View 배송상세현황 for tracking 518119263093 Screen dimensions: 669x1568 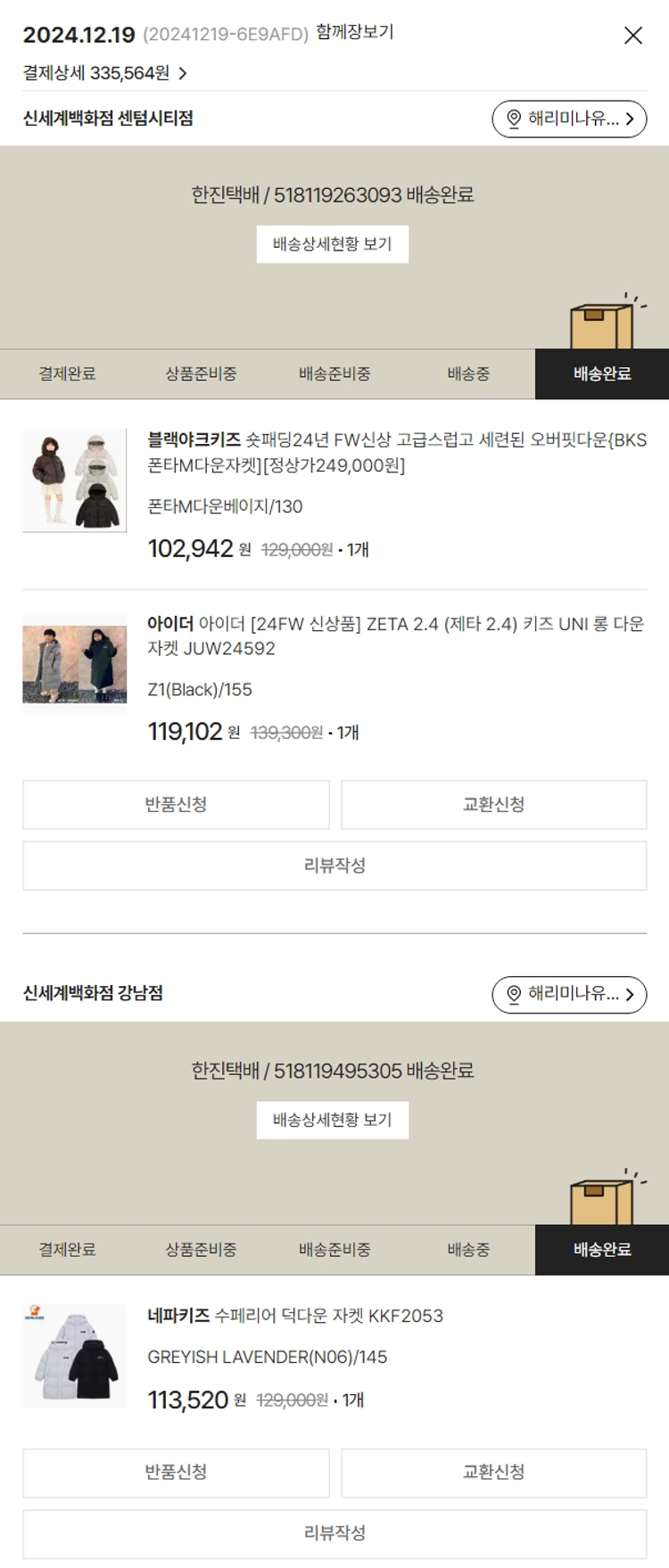332,244
